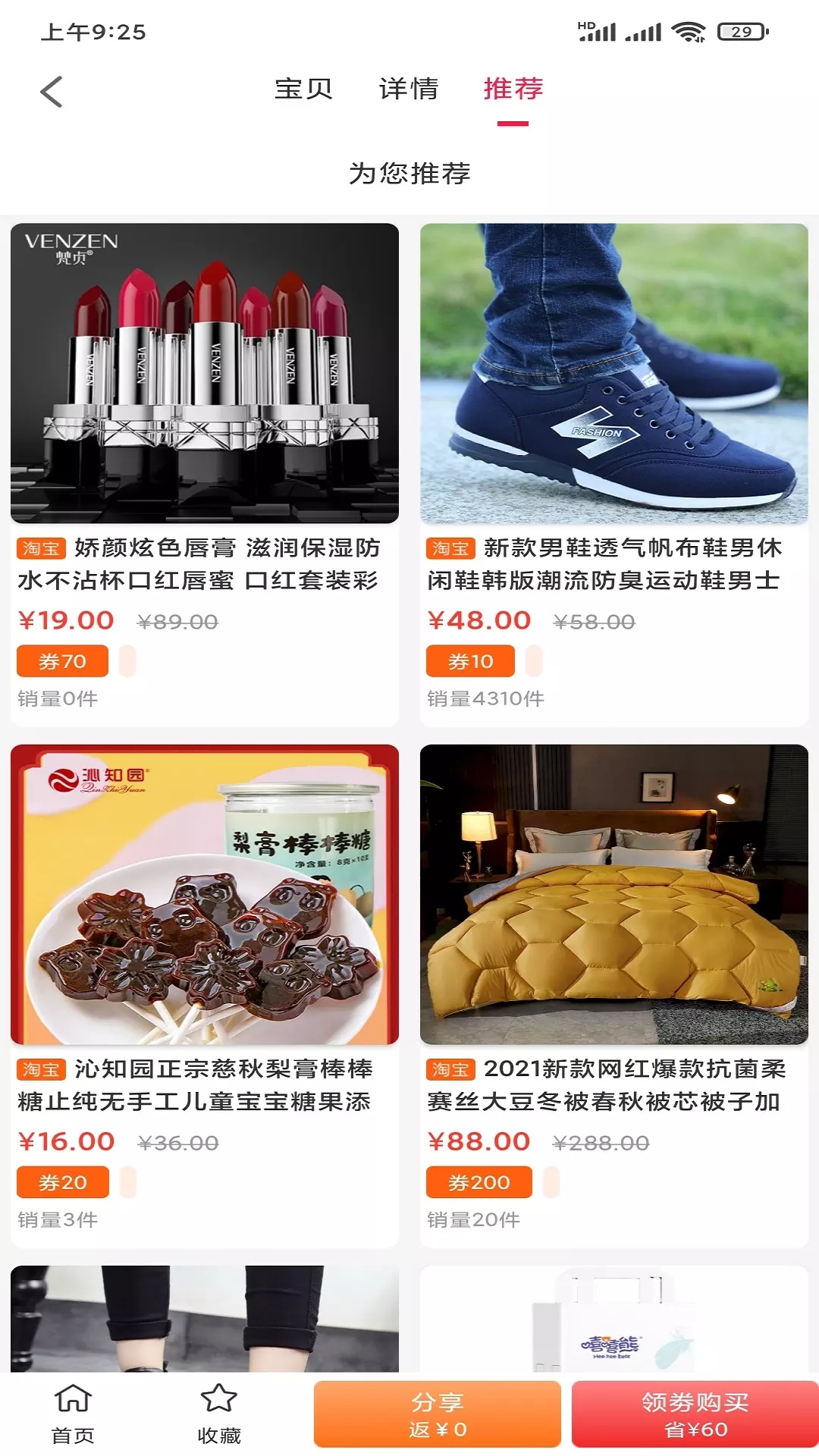Expand the coupon strip beside 券200

[x=551, y=1181]
